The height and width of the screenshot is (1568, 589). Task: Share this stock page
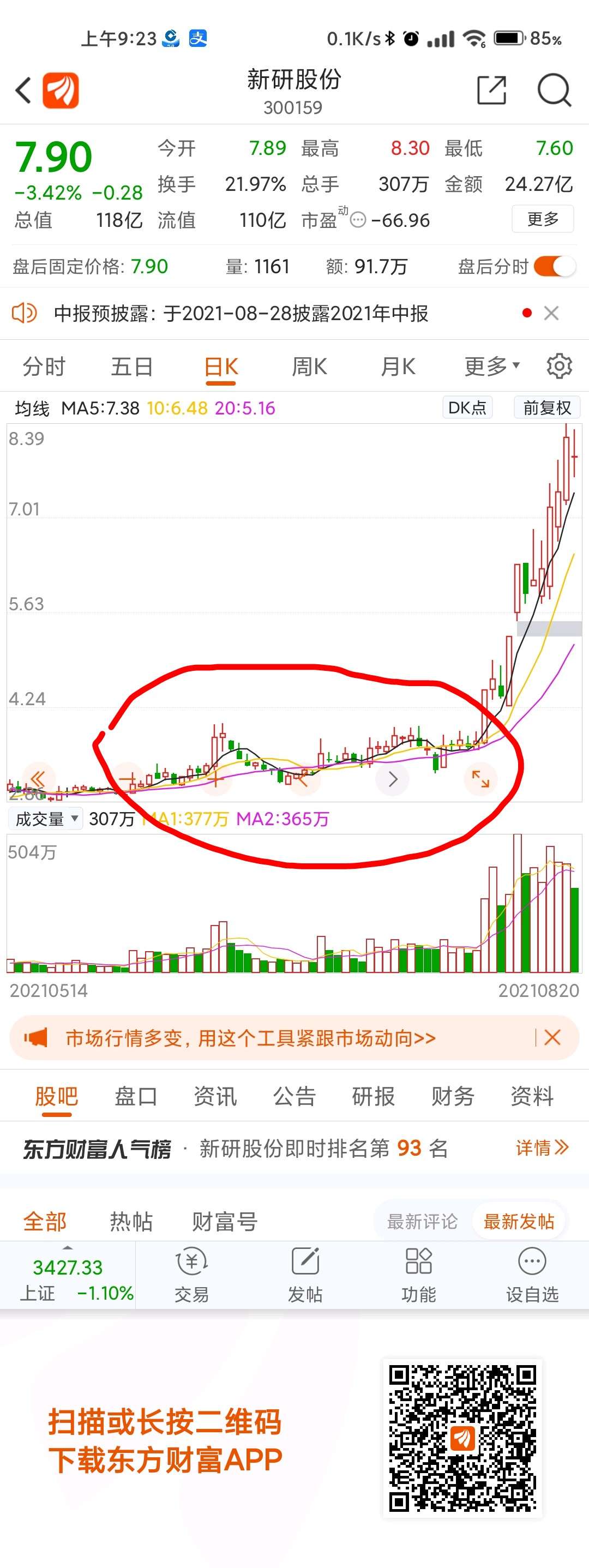pyautogui.click(x=491, y=91)
